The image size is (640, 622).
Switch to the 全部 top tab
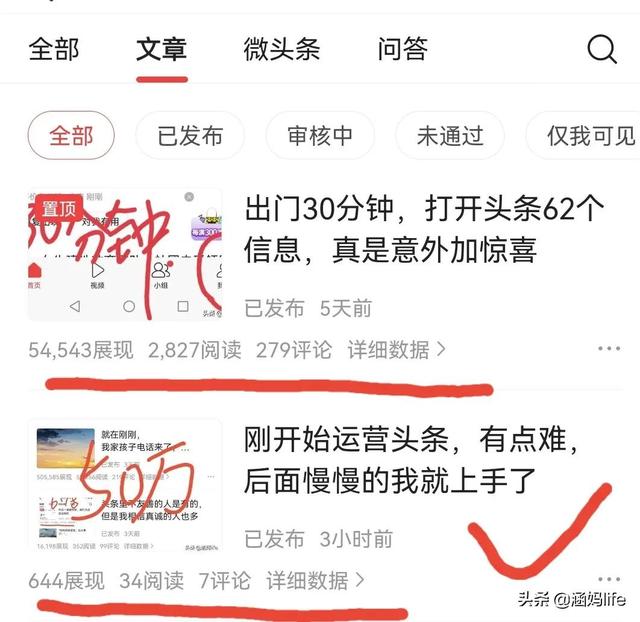[x=54, y=49]
